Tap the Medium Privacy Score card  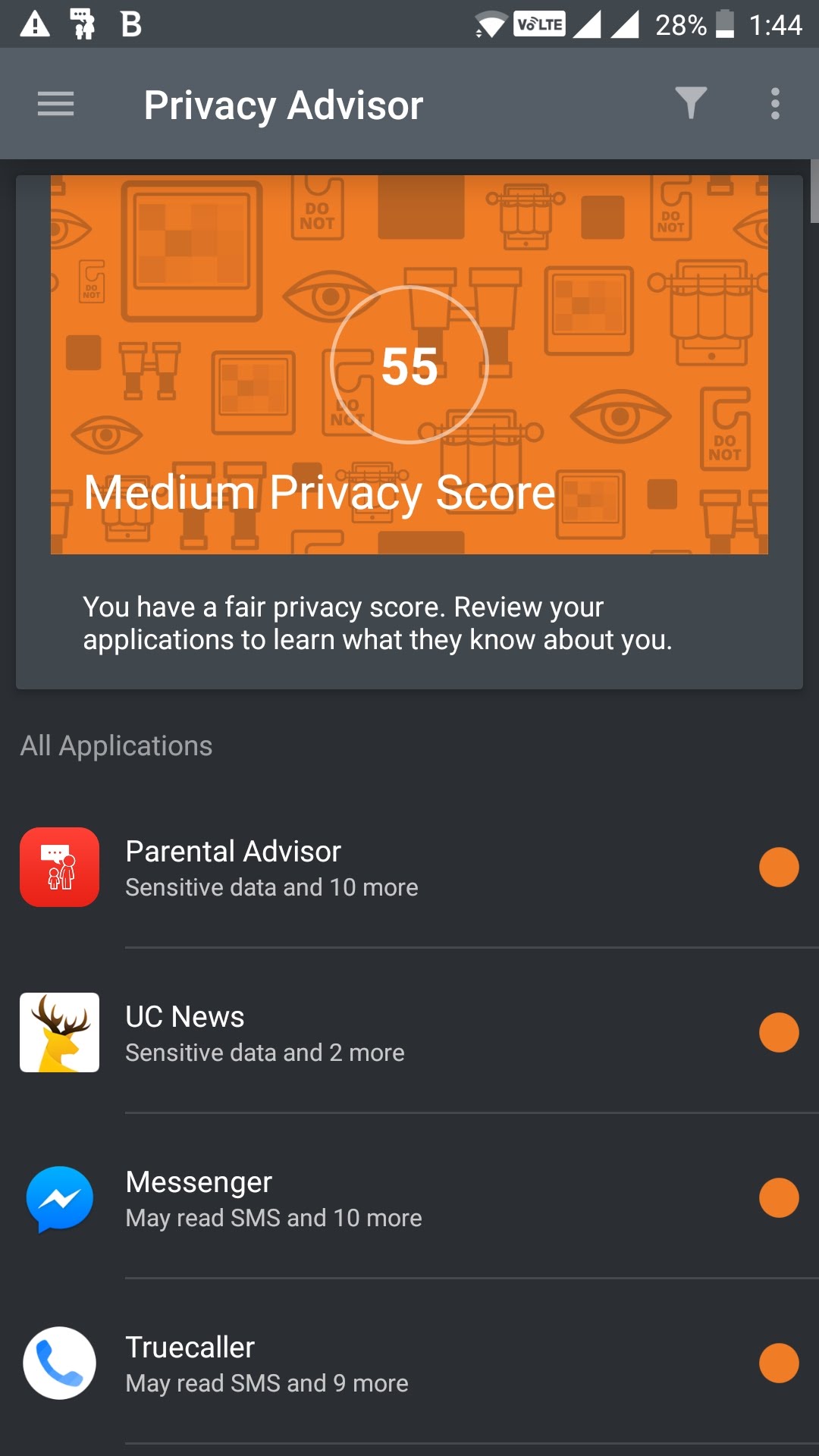point(409,432)
